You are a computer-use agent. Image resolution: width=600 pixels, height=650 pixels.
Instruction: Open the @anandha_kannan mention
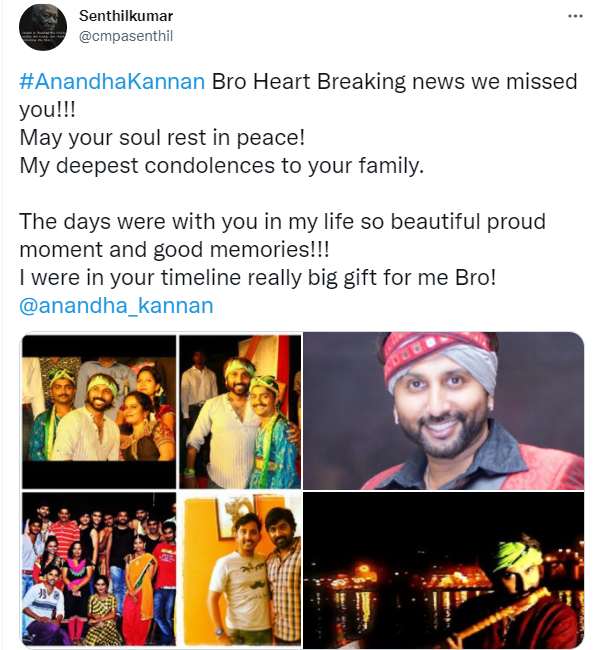pos(116,305)
